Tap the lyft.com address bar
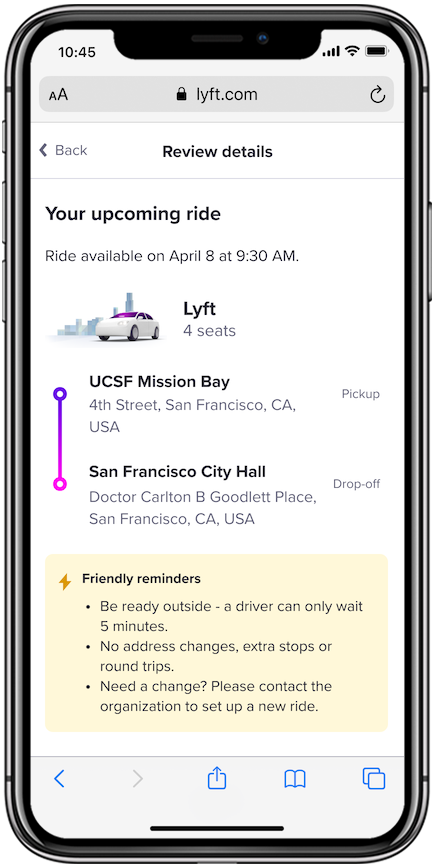This screenshot has width=435, height=868. 216,94
